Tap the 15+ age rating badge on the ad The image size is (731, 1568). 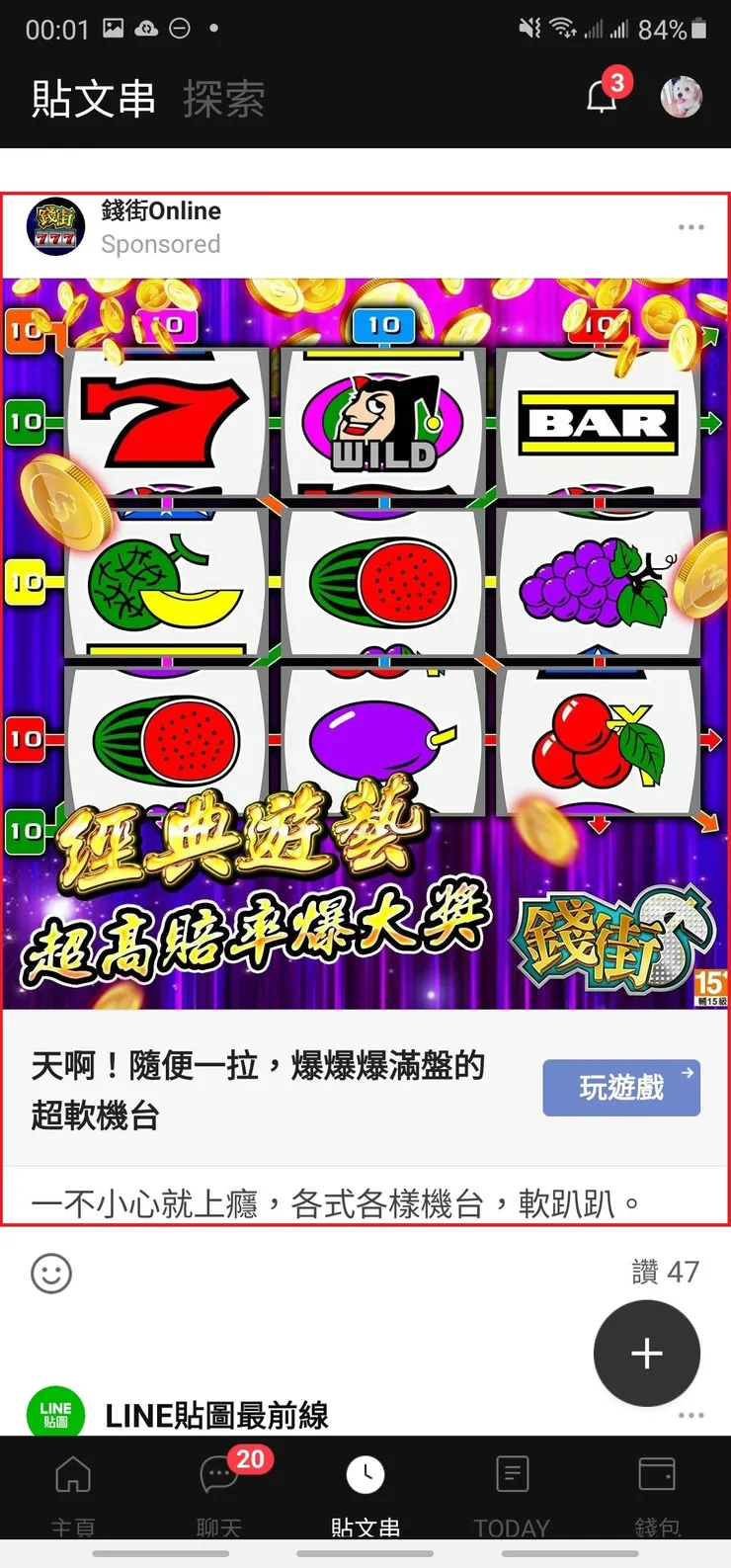tap(709, 988)
